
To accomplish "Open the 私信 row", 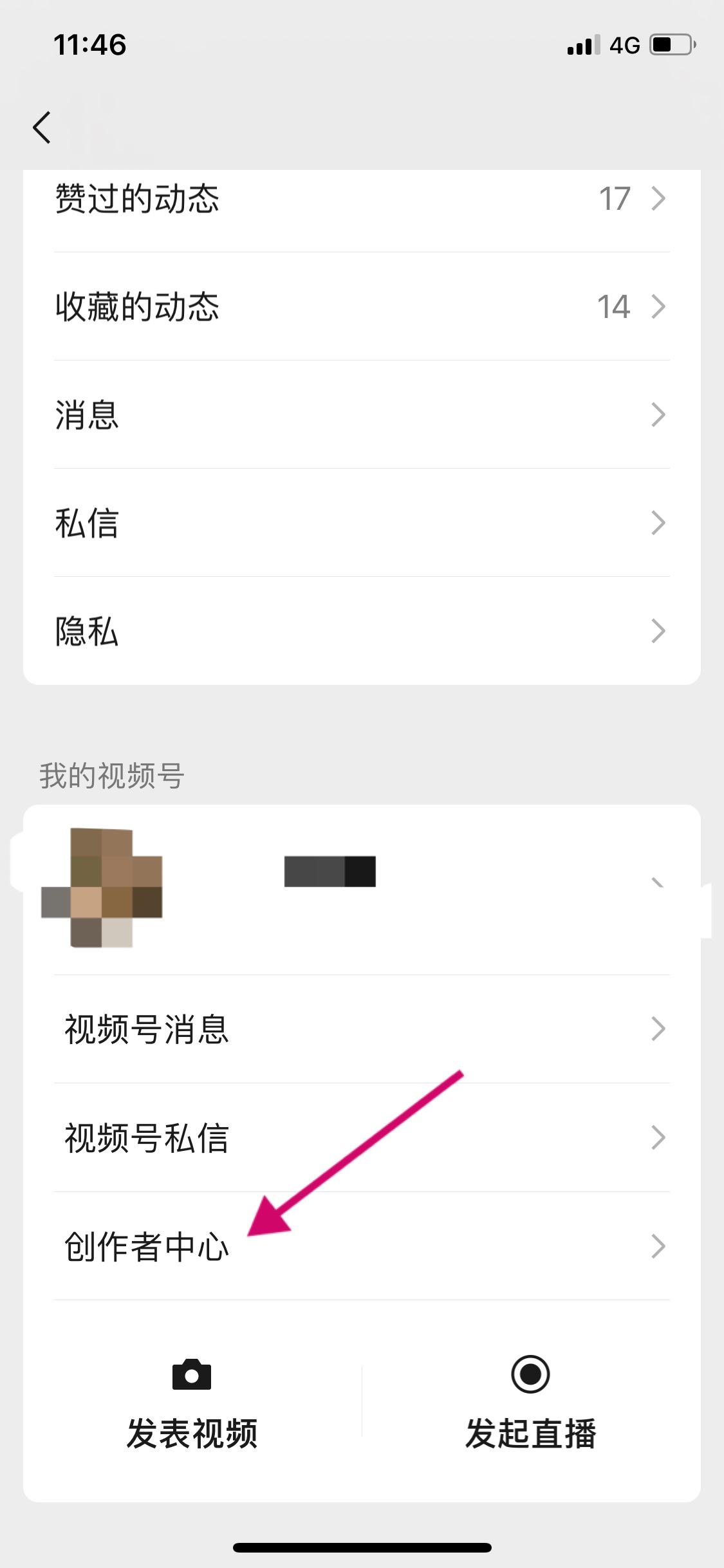I will [360, 523].
